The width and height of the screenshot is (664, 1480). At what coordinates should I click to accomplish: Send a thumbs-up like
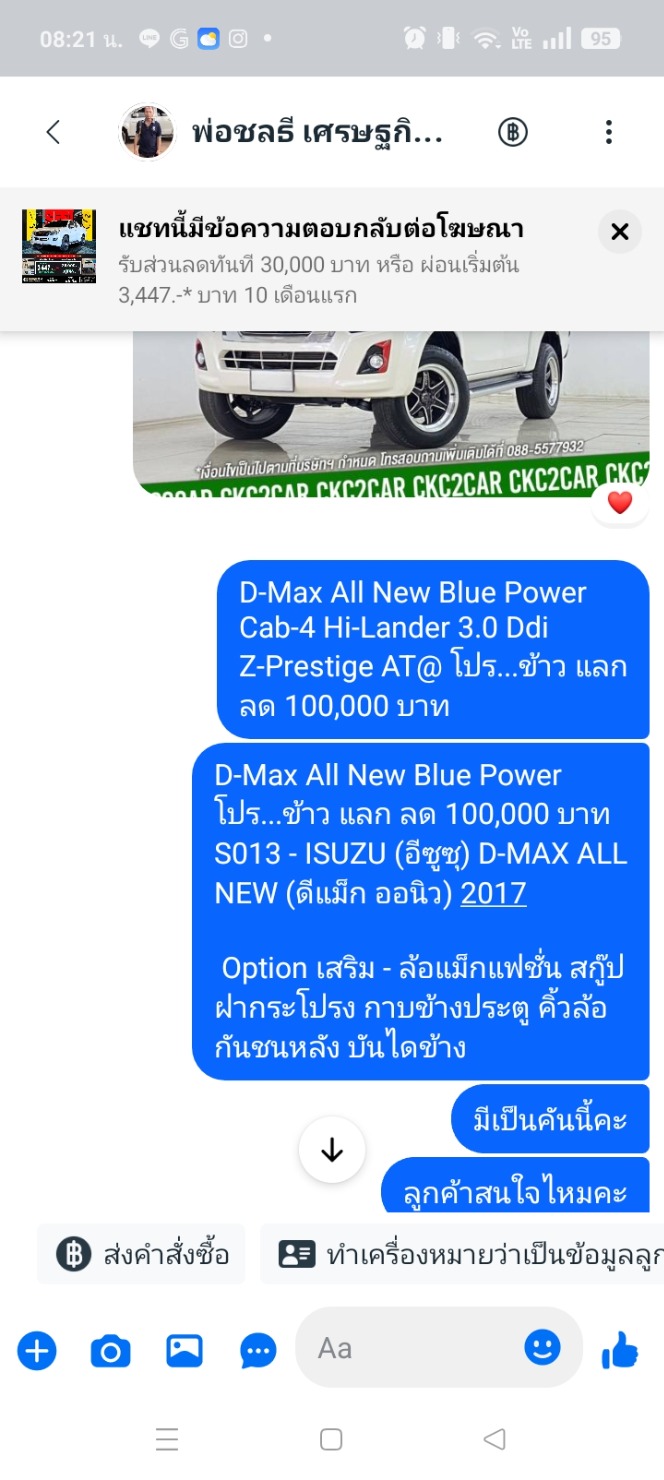(x=620, y=1351)
